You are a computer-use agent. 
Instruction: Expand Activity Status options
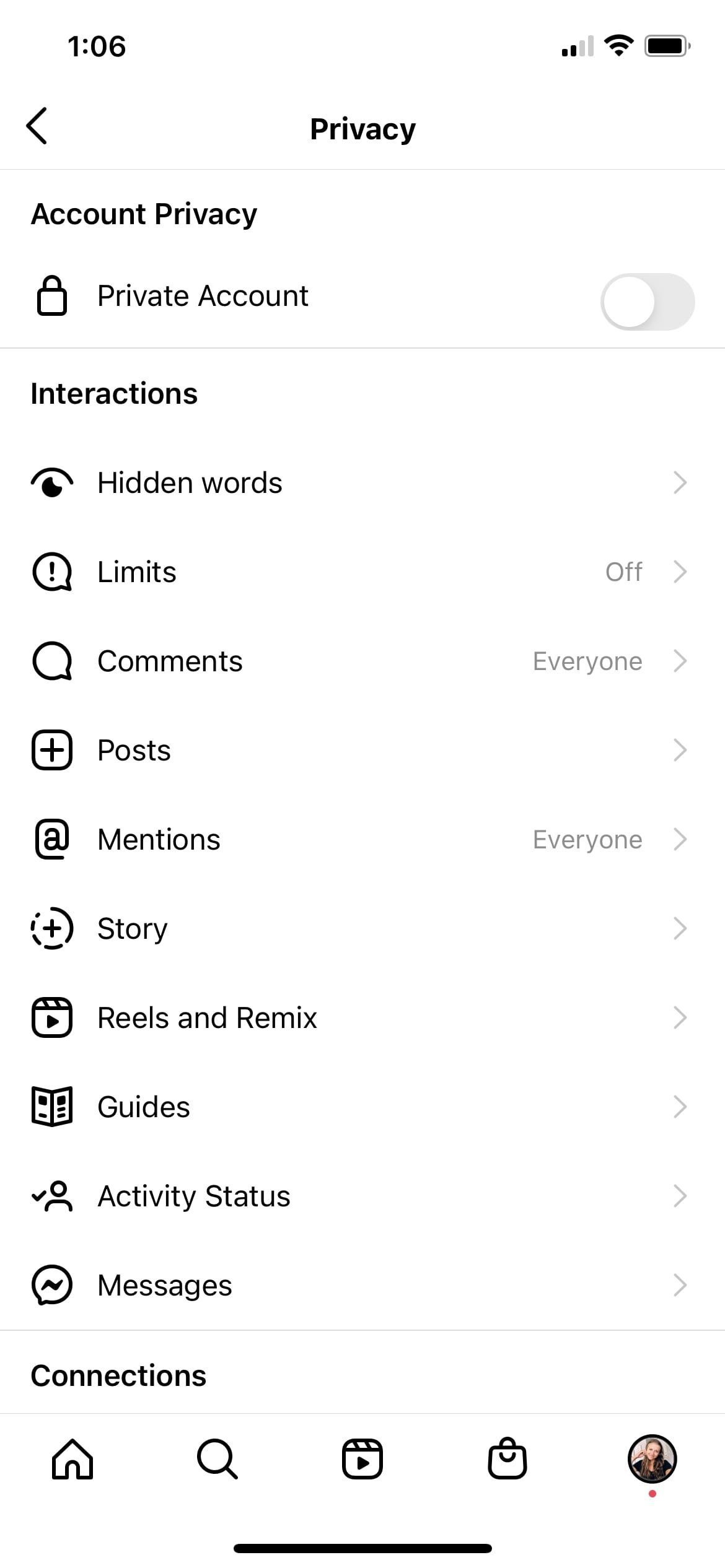pos(680,1196)
